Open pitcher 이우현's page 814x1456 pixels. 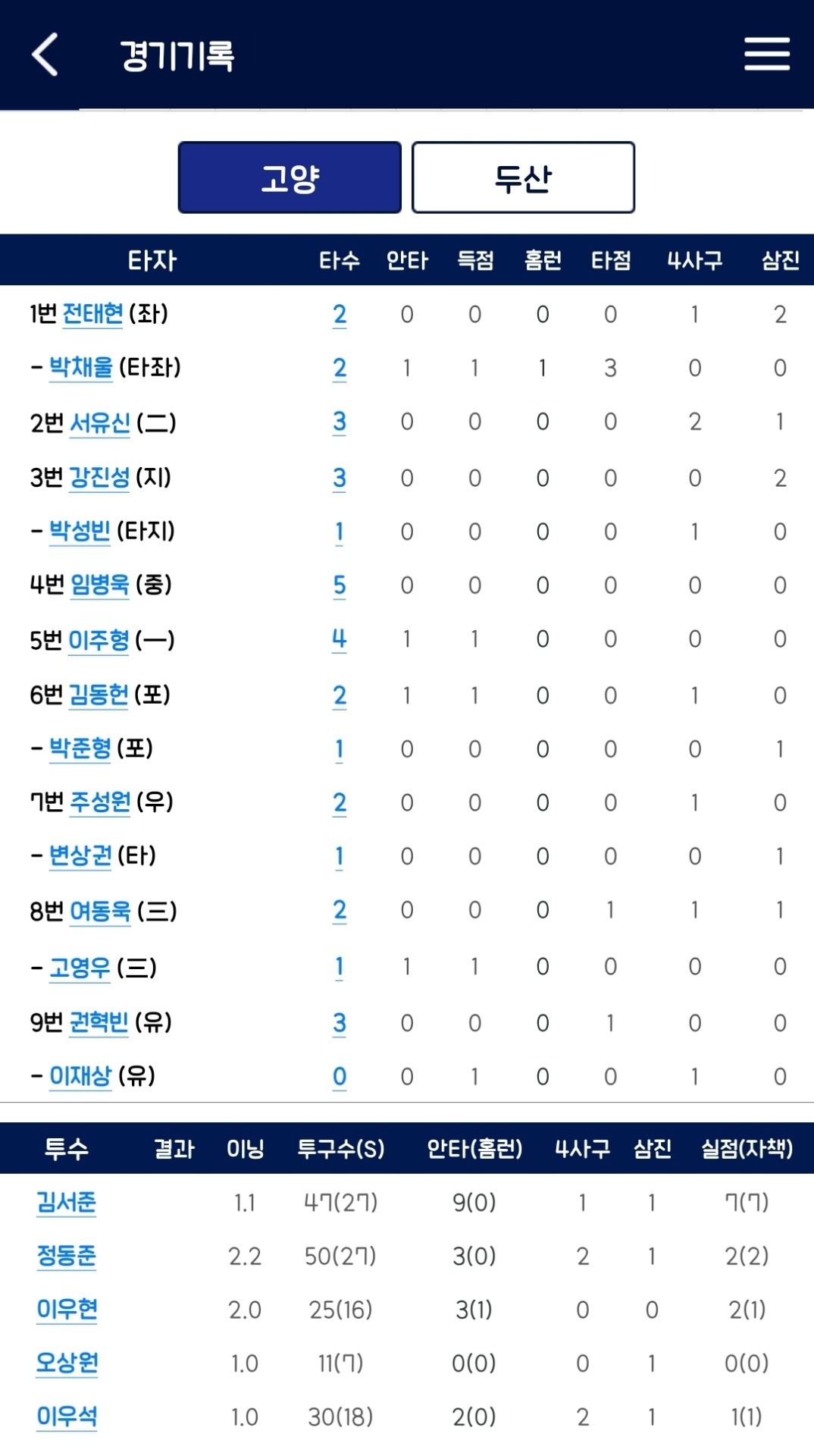67,1310
